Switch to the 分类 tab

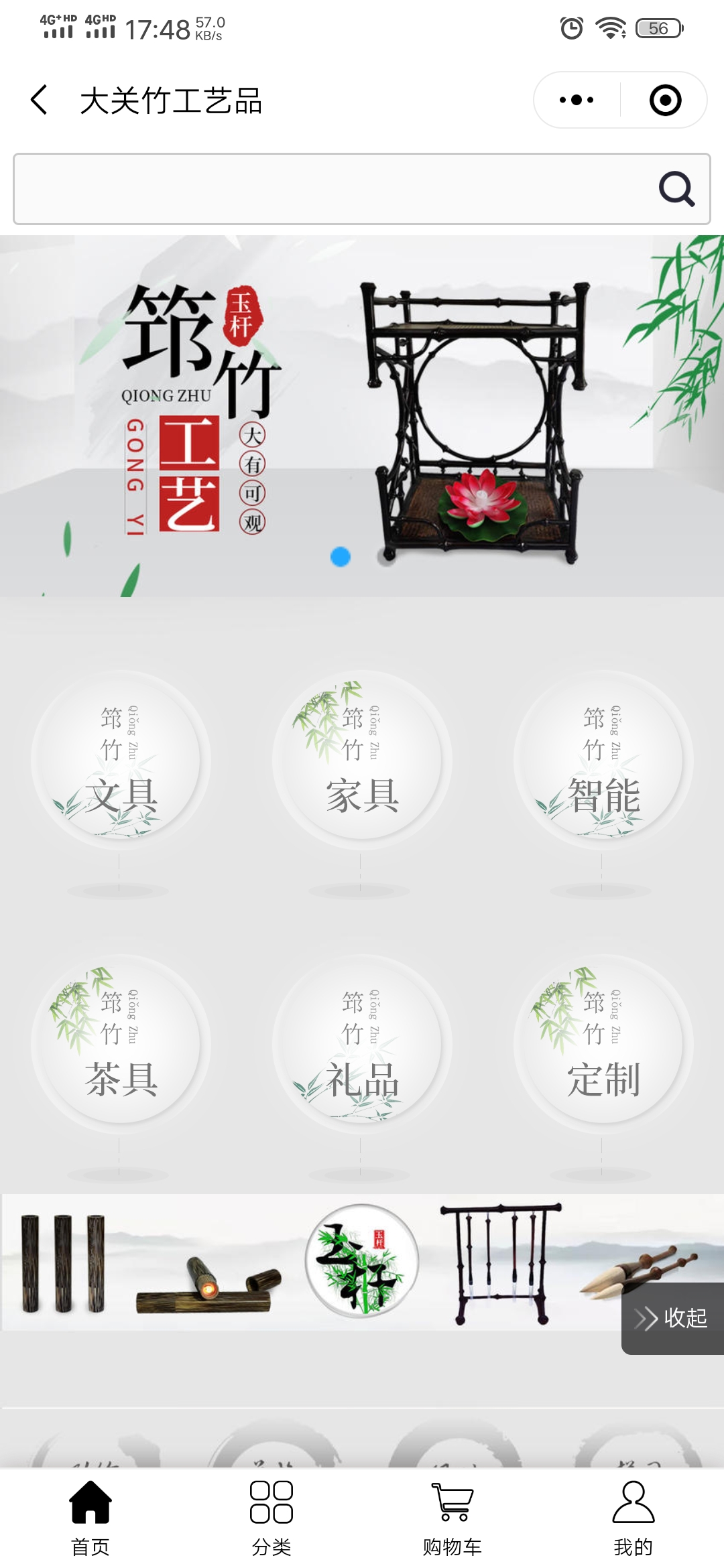271,1518
